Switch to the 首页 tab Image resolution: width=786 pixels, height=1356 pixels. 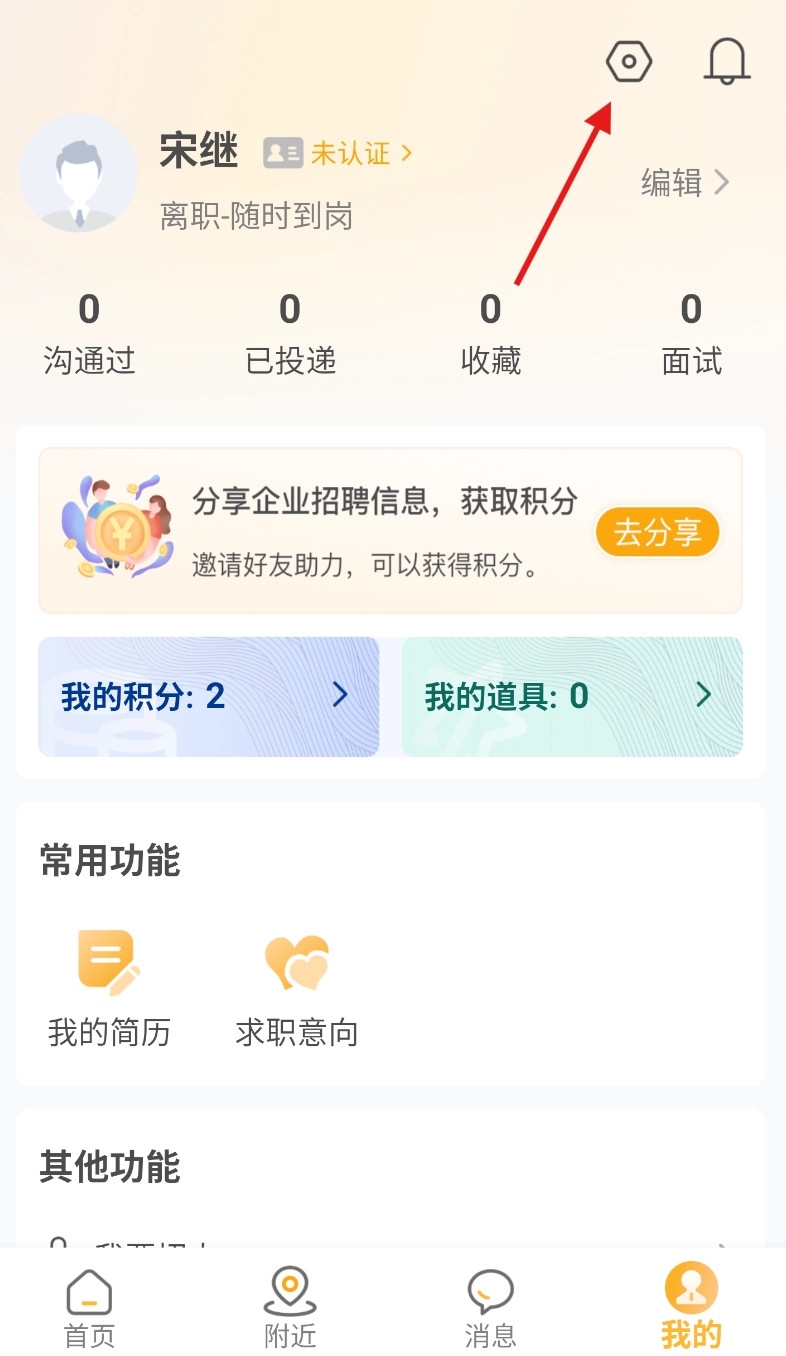[89, 1307]
